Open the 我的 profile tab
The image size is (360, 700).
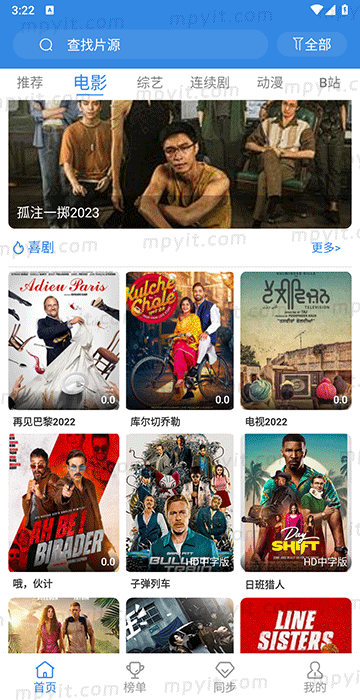point(315,677)
